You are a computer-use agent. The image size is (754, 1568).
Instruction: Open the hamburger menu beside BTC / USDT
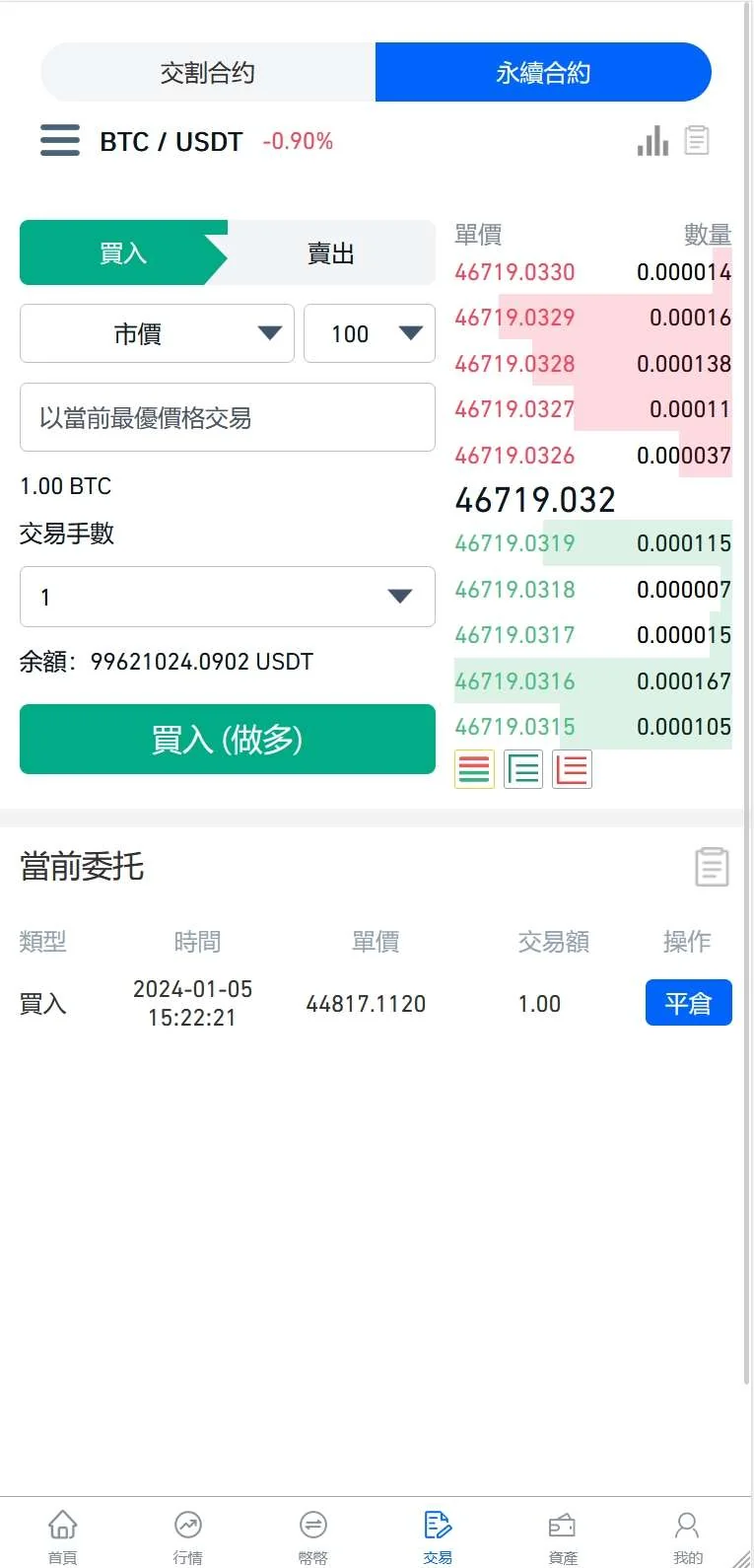[60, 140]
